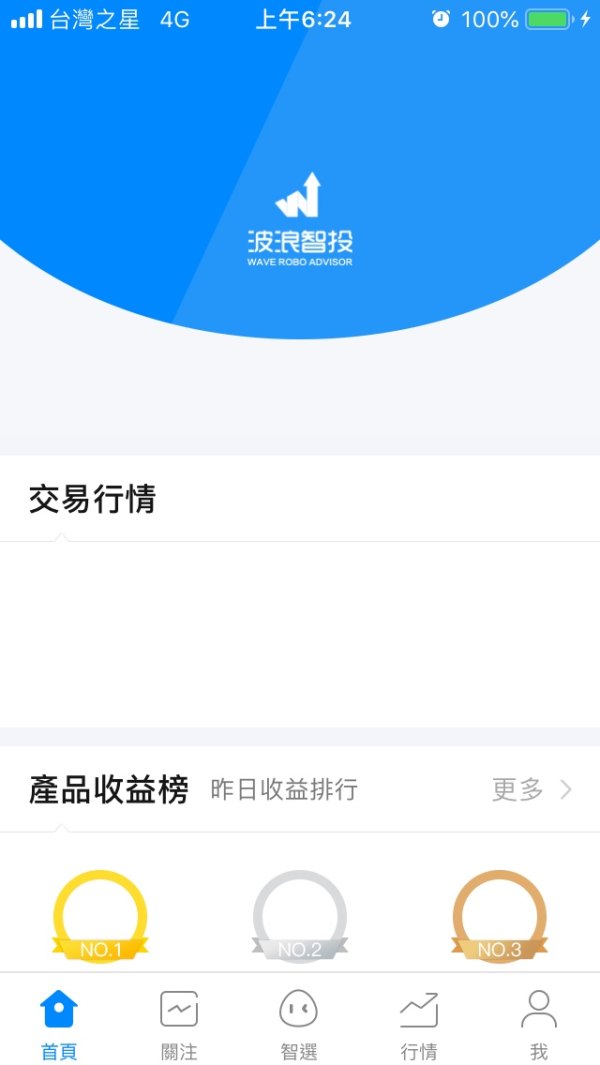Viewport: 600px width, 1065px height.
Task: Switch to the 行情 market tab
Action: 419,1022
